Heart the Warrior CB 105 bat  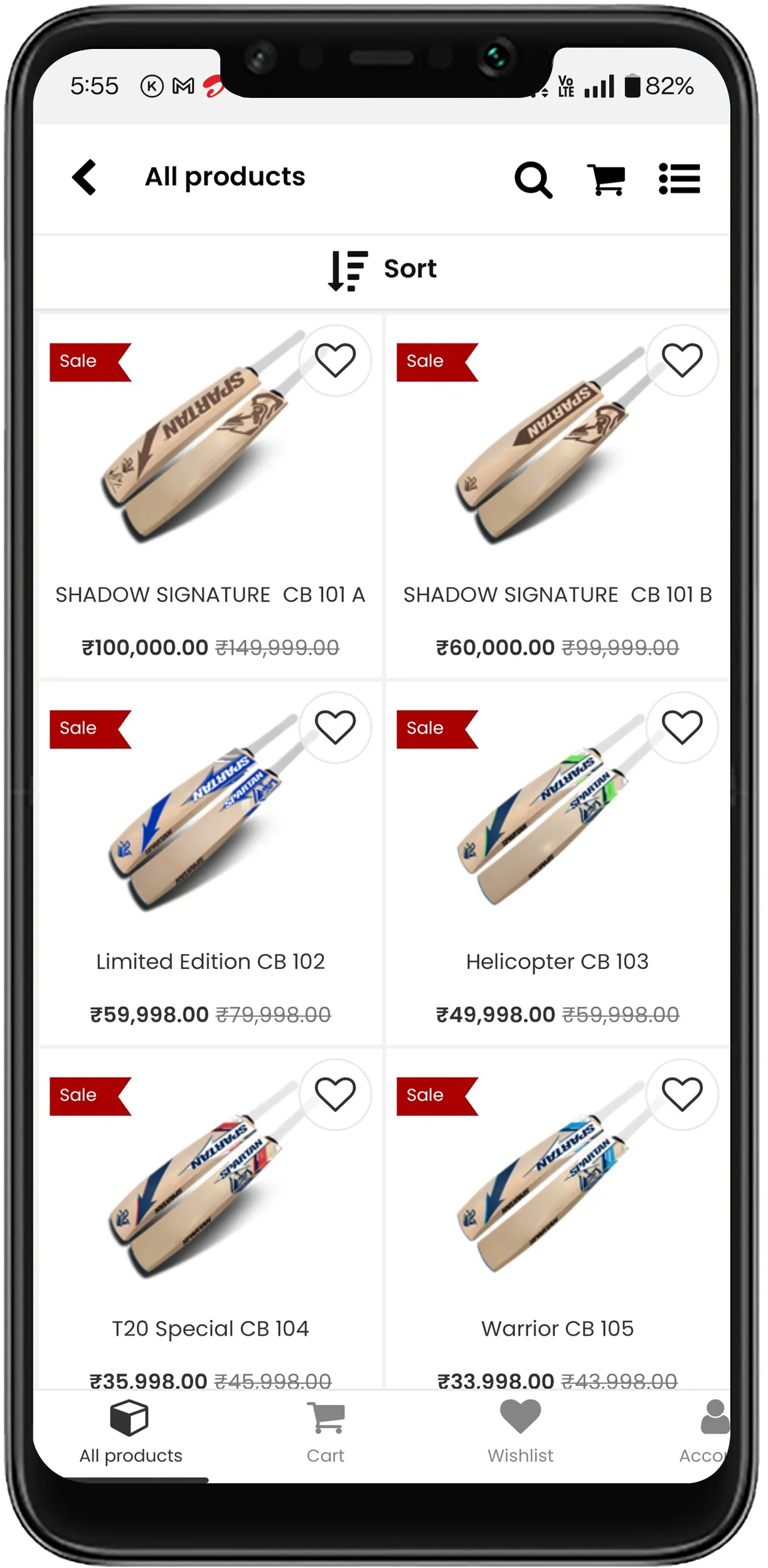point(683,1095)
